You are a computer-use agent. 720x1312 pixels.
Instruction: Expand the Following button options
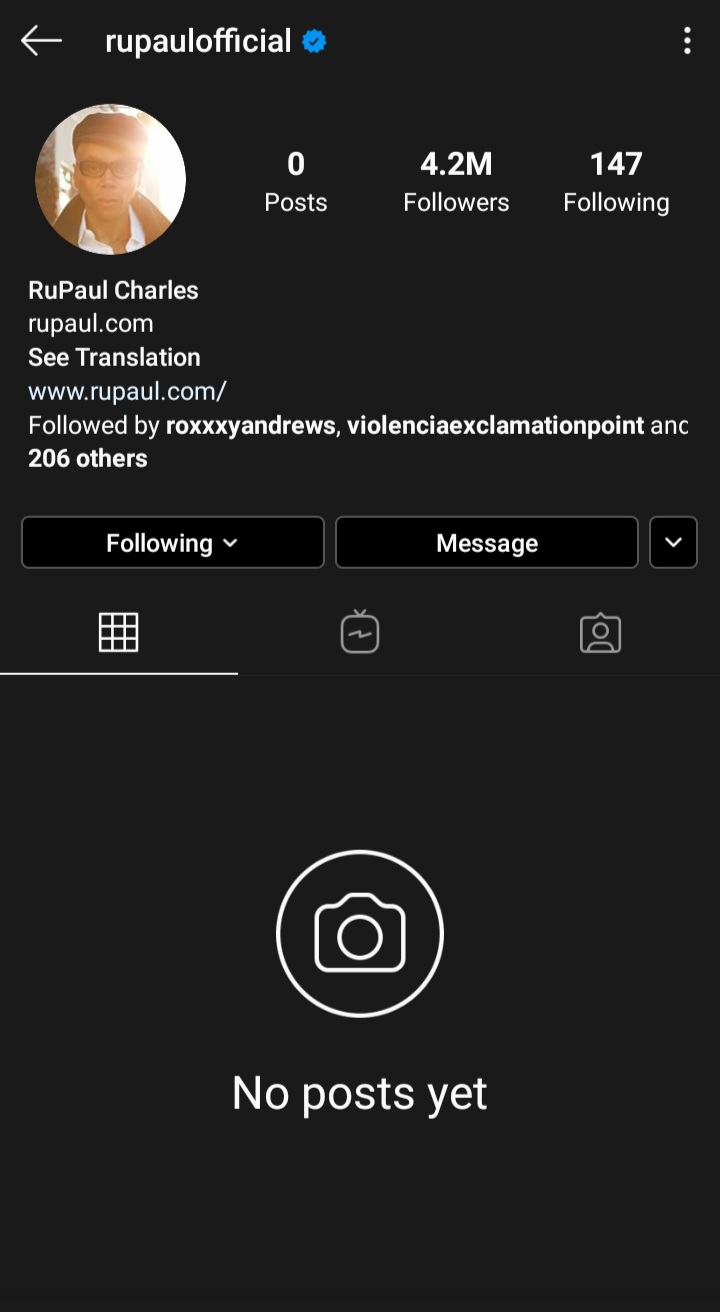point(173,543)
